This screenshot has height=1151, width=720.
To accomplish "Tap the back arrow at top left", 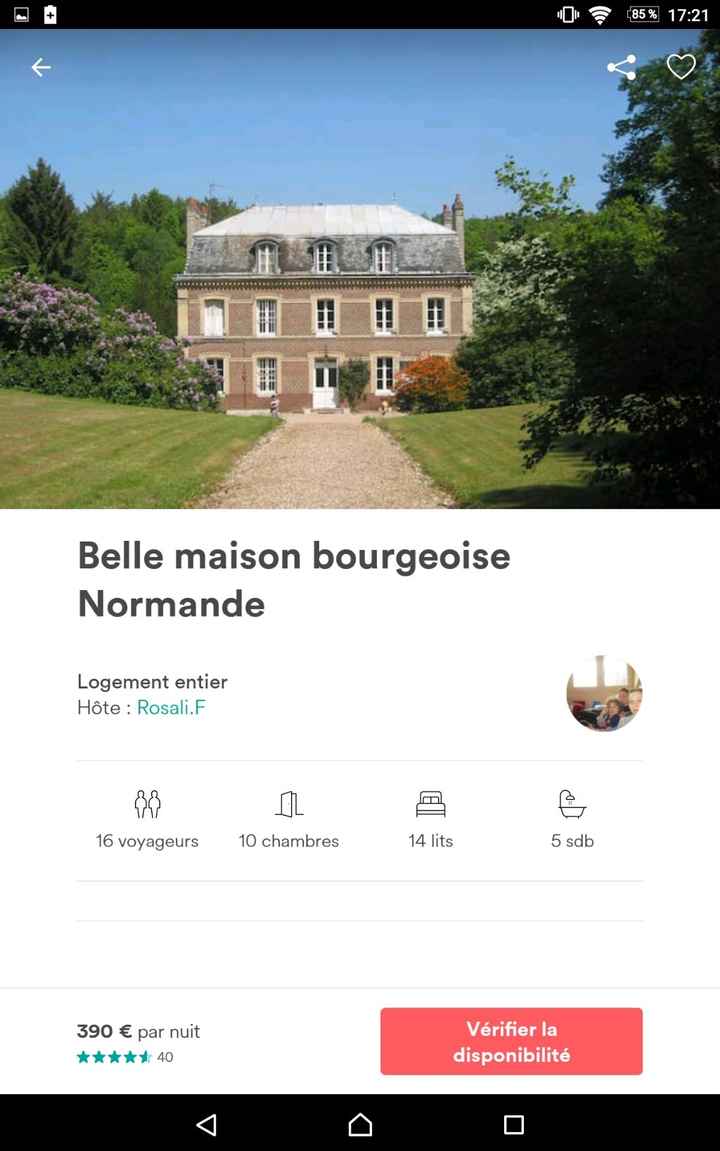I will (x=40, y=67).
